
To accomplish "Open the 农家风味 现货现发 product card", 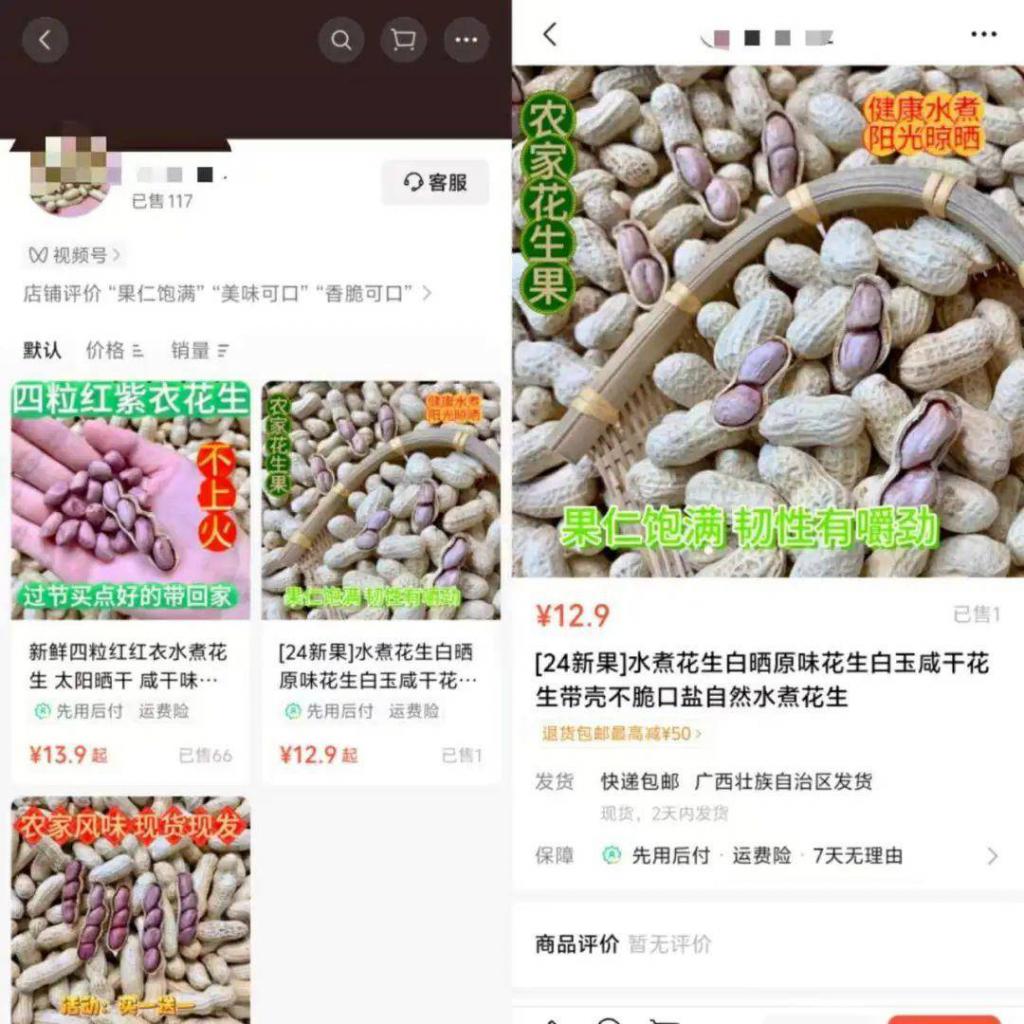I will point(131,908).
